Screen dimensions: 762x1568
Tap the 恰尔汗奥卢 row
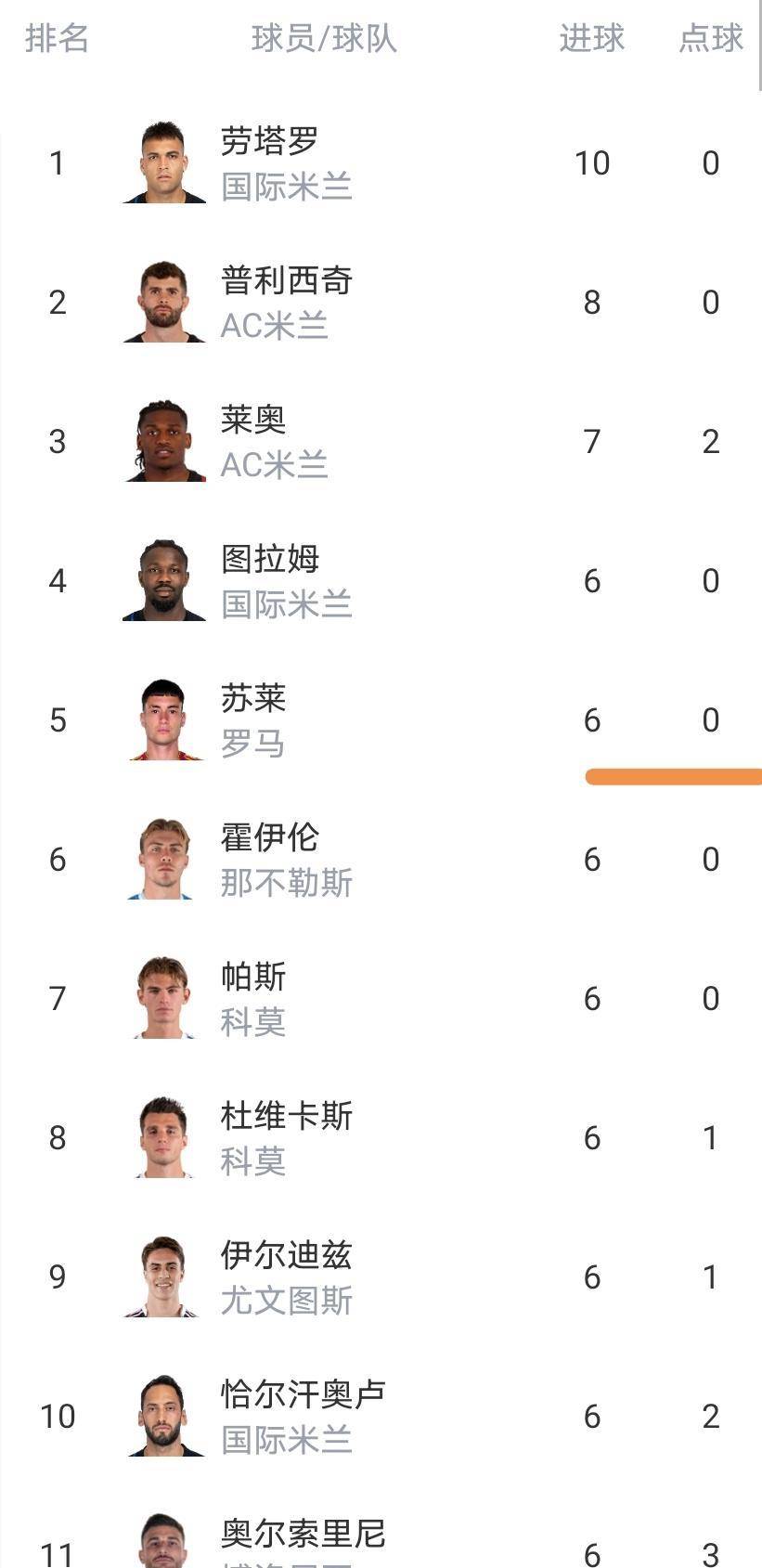pyautogui.click(x=303, y=1395)
